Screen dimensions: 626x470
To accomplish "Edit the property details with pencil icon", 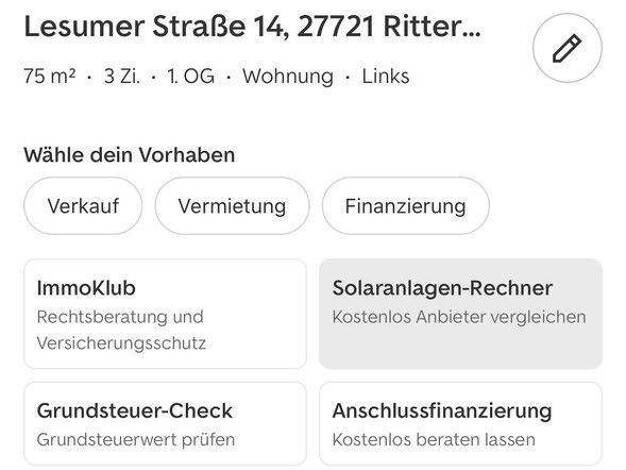I will tap(567, 47).
